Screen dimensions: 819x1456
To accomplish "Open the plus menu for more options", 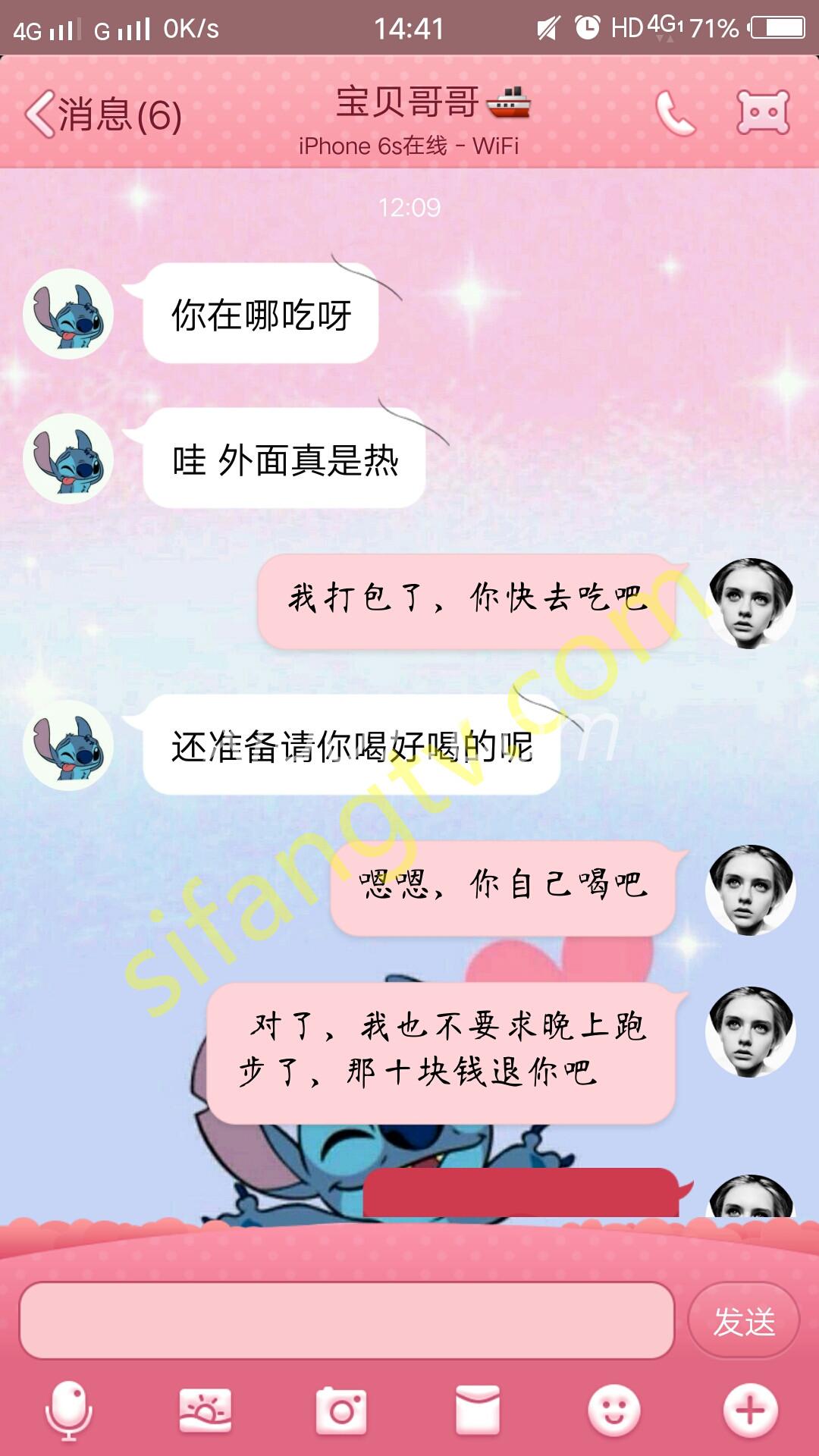I will point(750,1410).
